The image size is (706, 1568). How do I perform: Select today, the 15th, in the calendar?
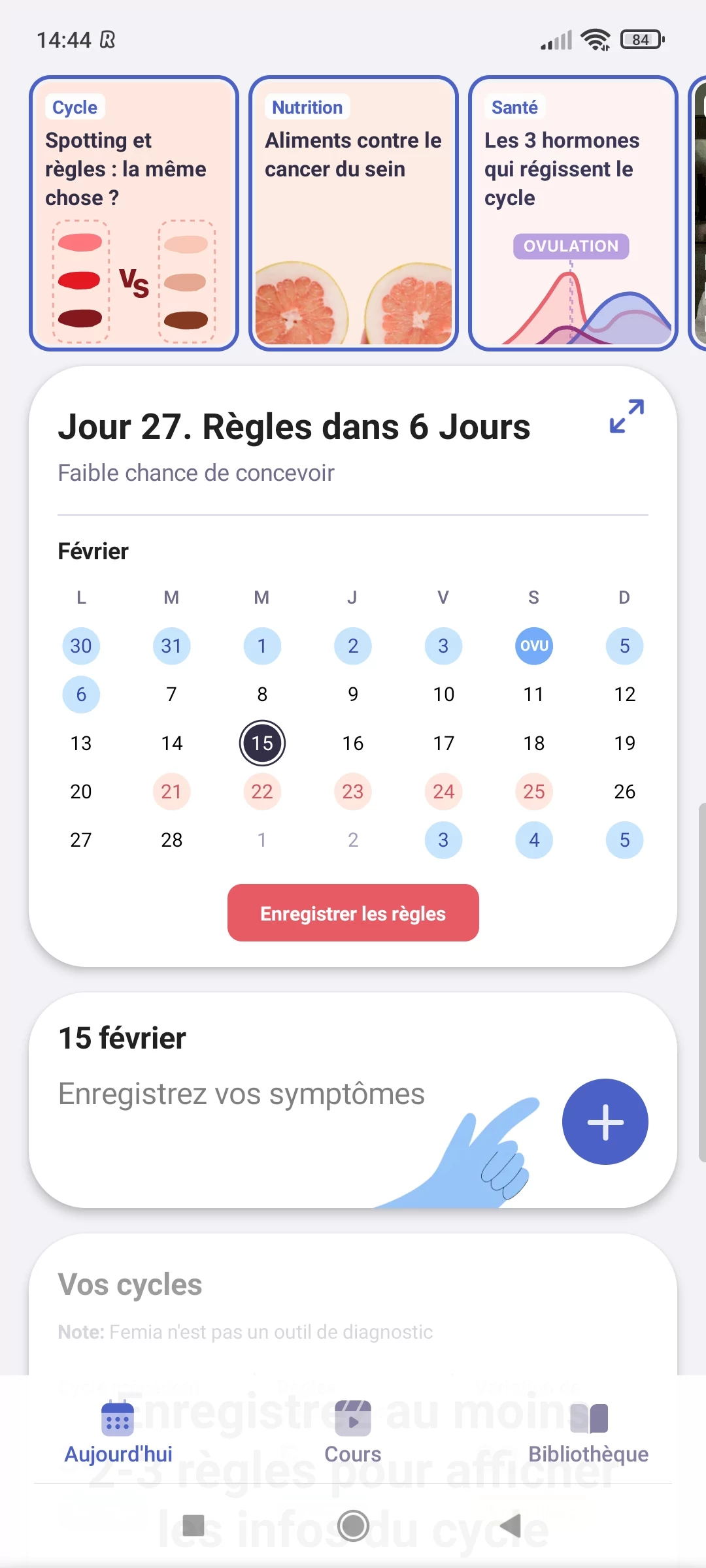point(262,743)
